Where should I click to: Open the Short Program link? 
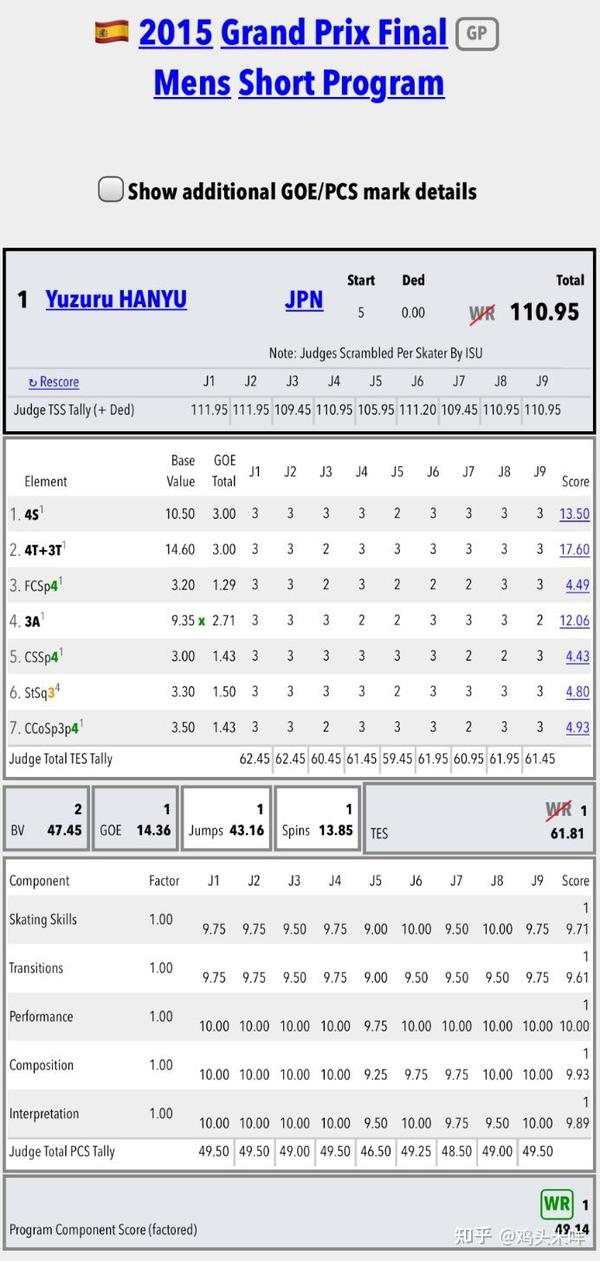pyautogui.click(x=341, y=83)
